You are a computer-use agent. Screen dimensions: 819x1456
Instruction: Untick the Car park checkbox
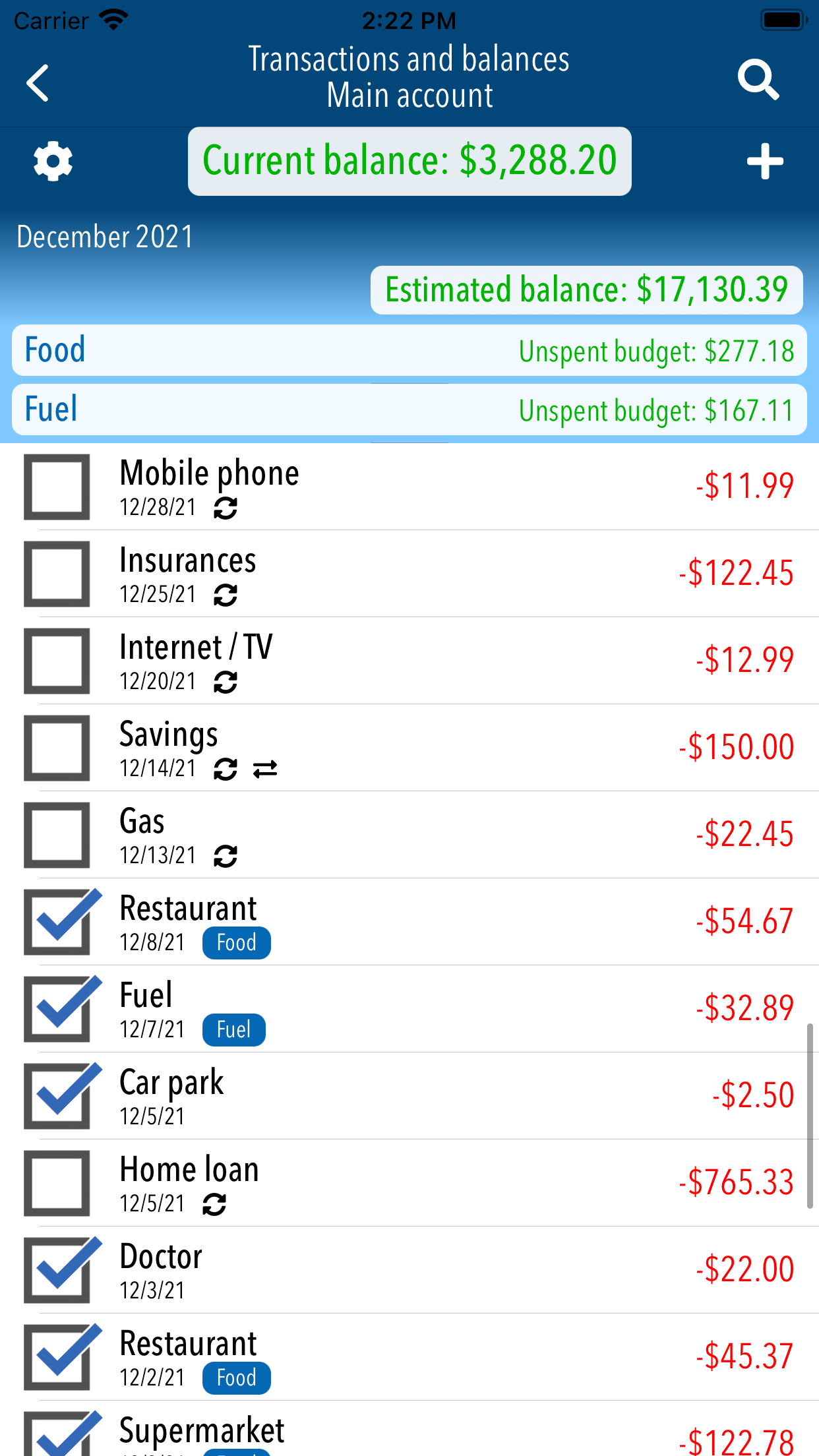[57, 1096]
